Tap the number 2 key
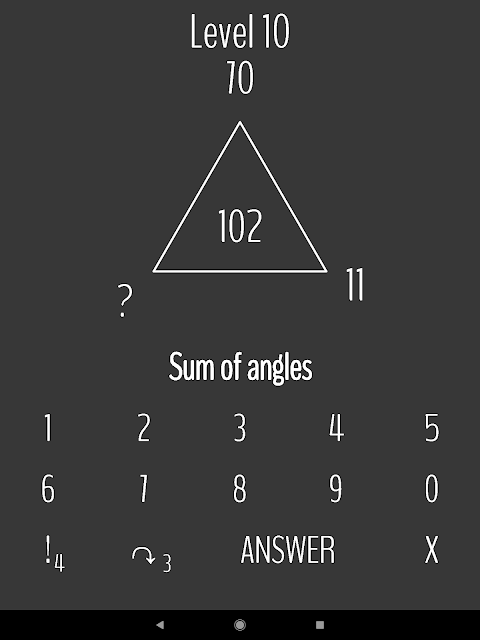Viewport: 480px width, 640px height. click(x=144, y=427)
